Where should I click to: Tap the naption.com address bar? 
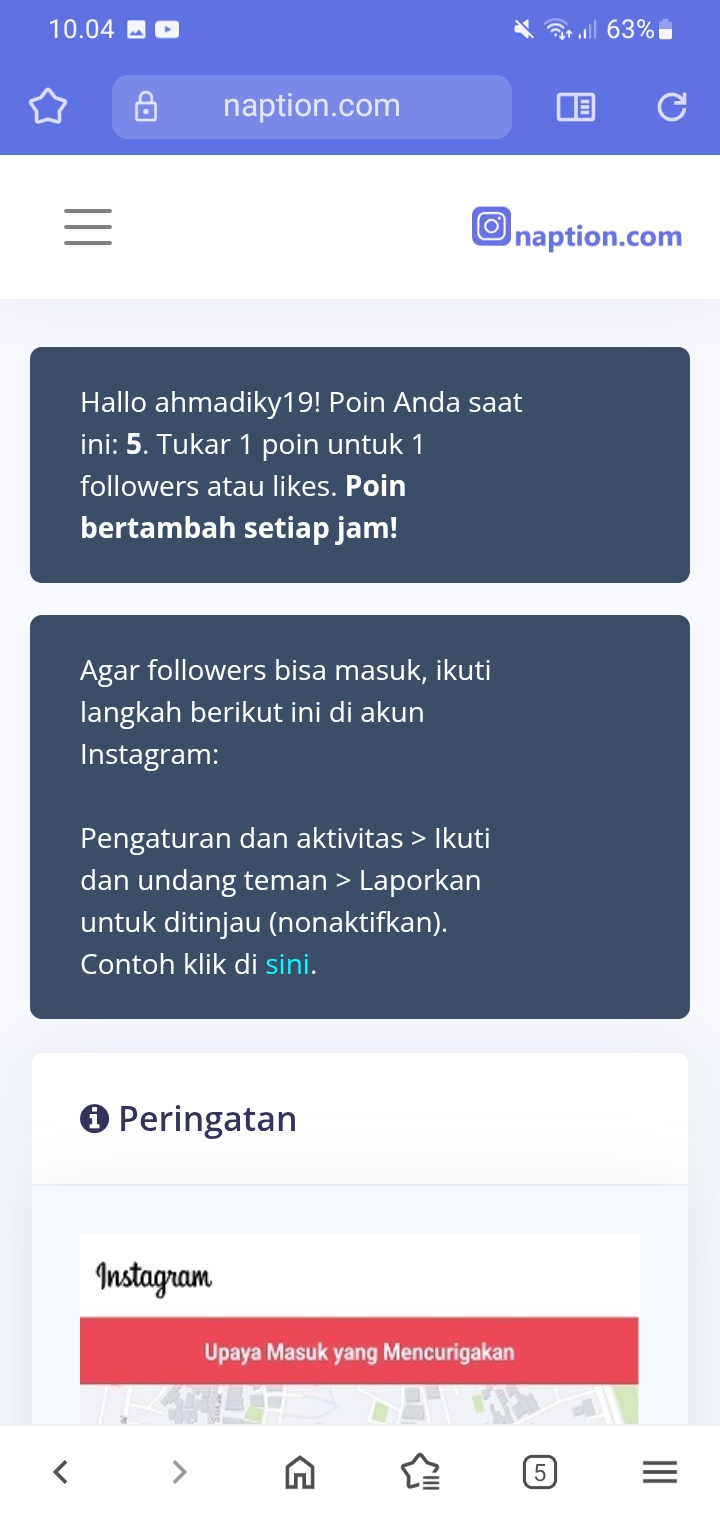coord(311,106)
